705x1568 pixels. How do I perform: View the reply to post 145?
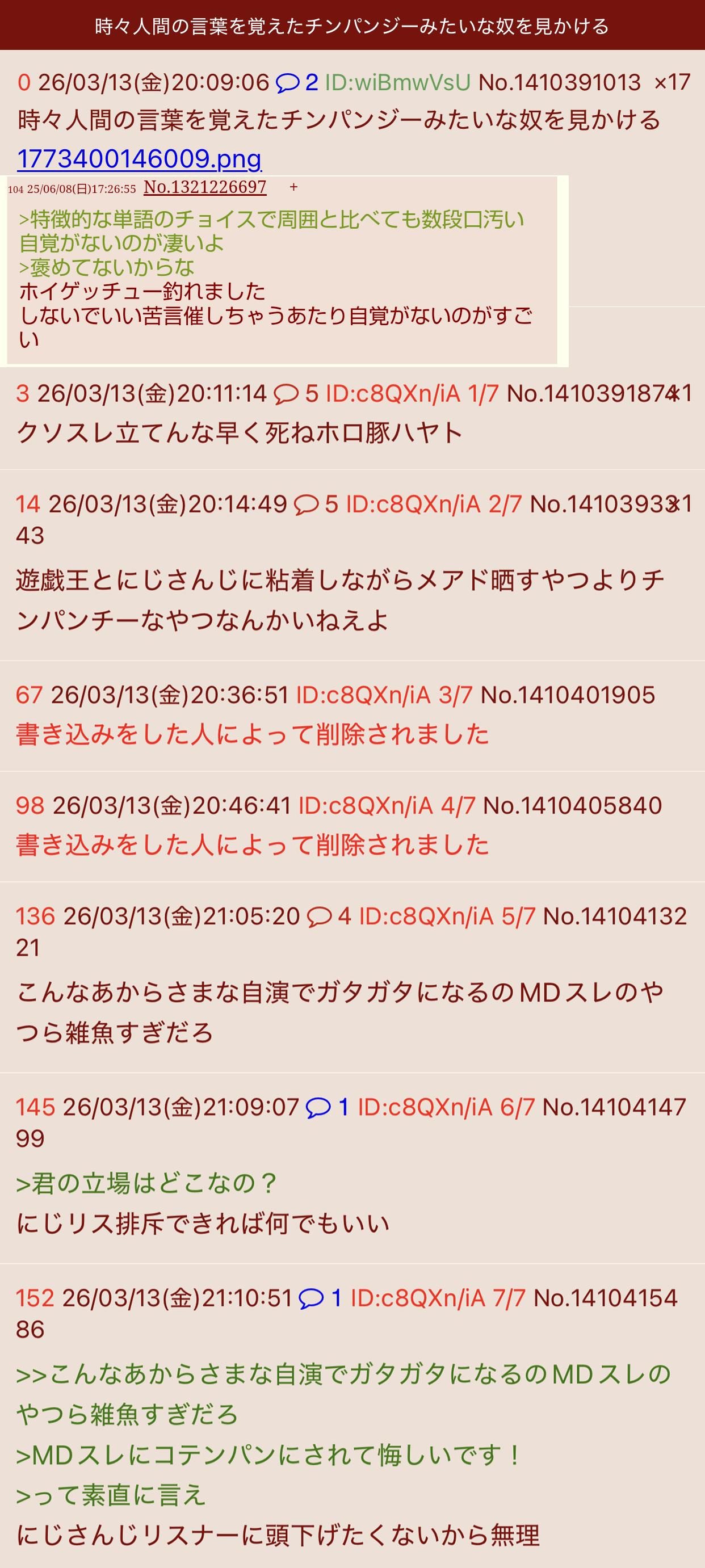click(327, 1107)
